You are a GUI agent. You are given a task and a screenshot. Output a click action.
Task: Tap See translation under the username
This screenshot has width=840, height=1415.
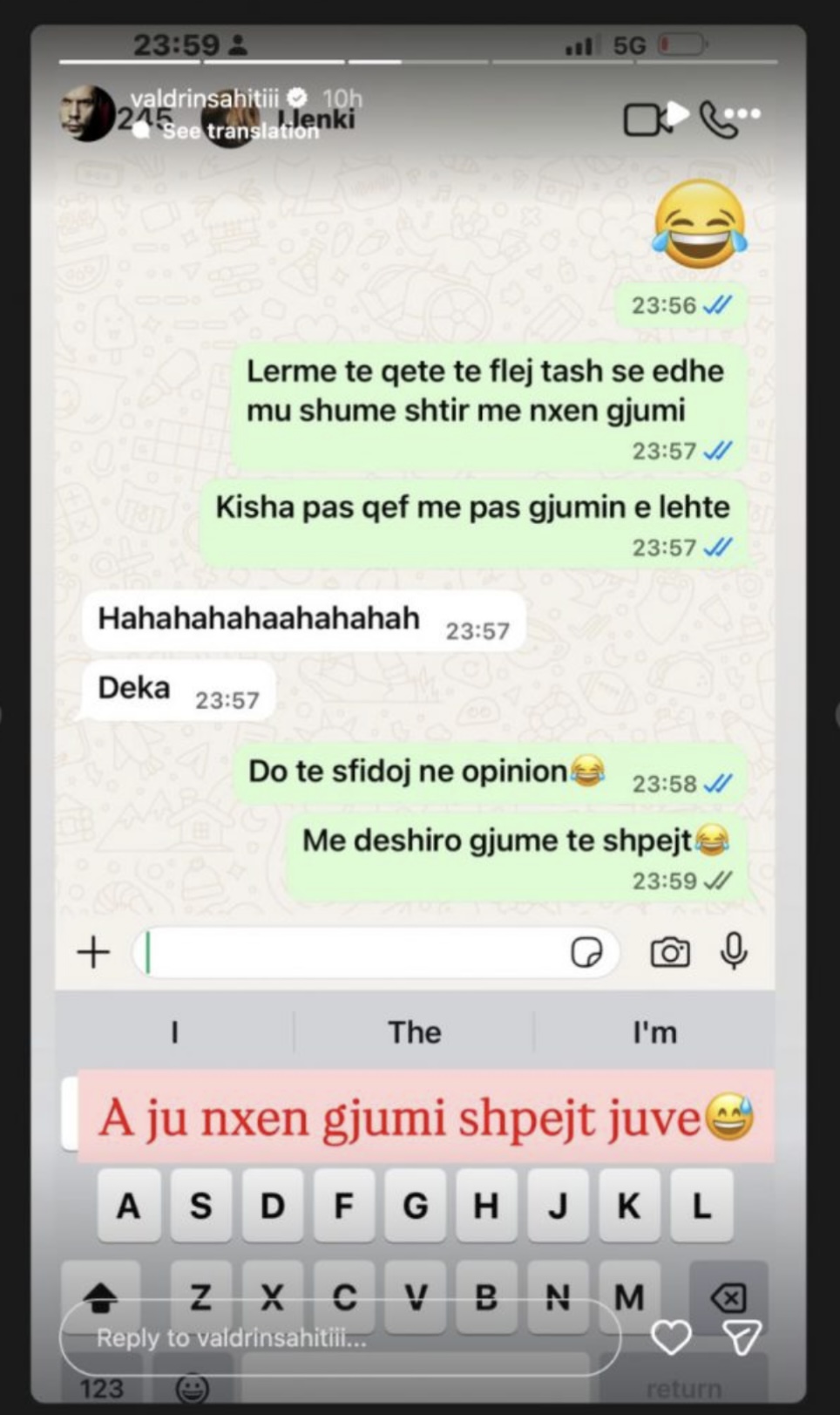[240, 131]
